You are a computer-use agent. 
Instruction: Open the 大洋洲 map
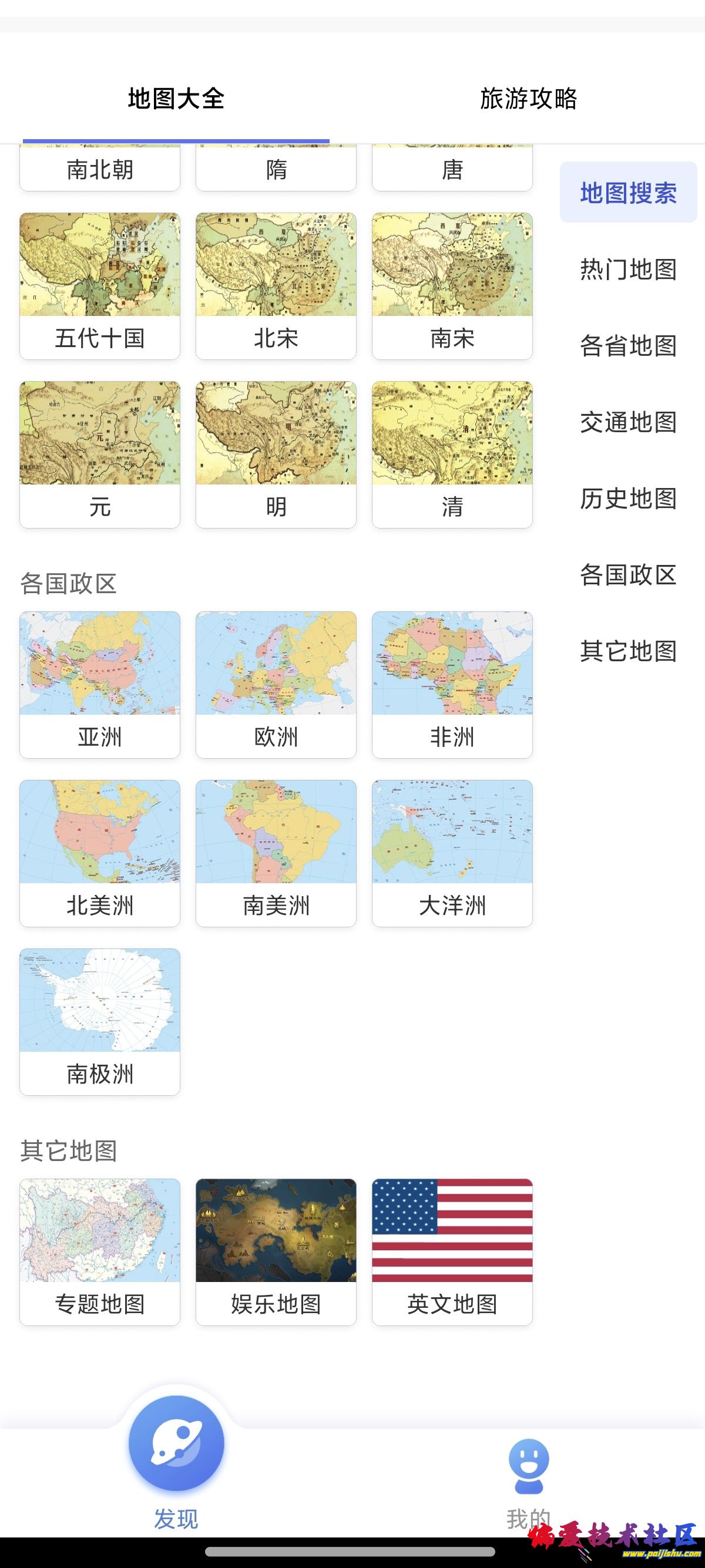point(452,853)
